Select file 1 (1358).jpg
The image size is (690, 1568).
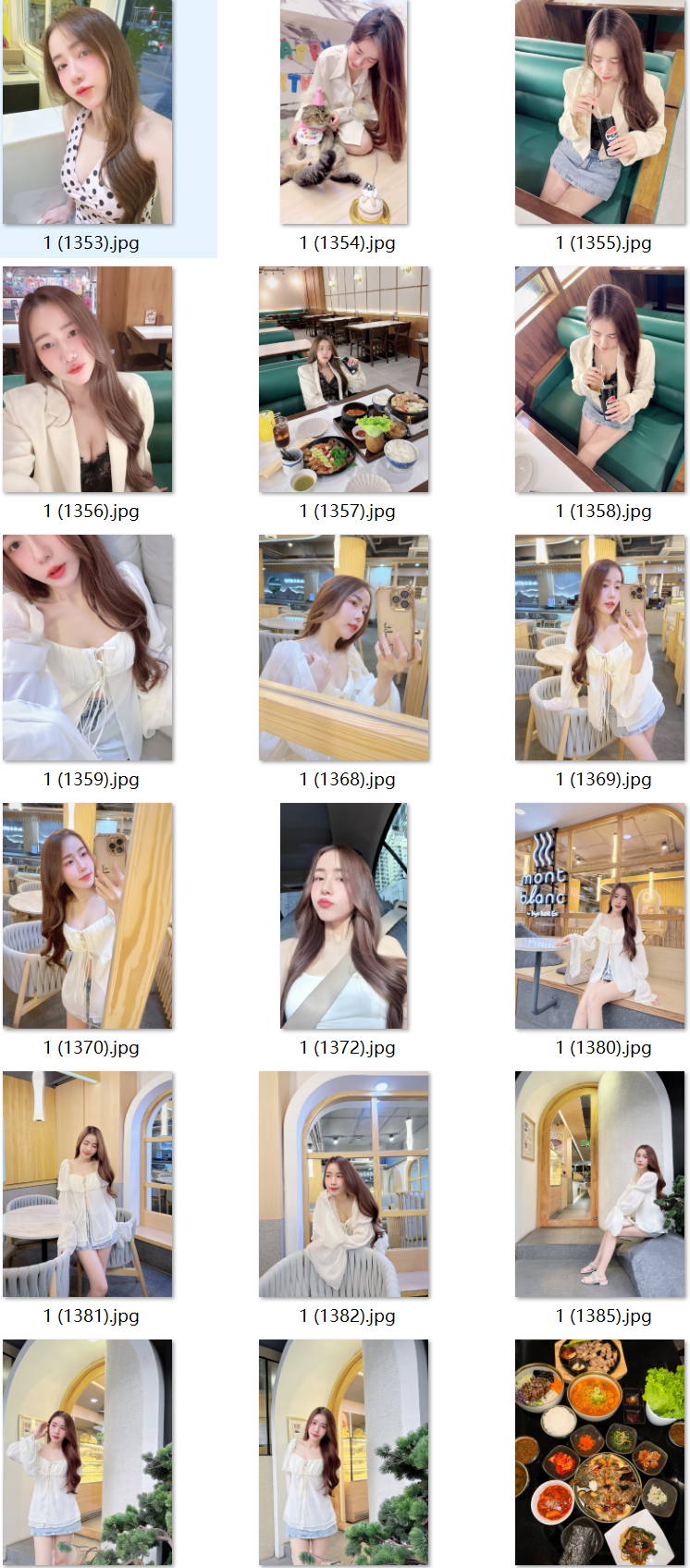600,379
